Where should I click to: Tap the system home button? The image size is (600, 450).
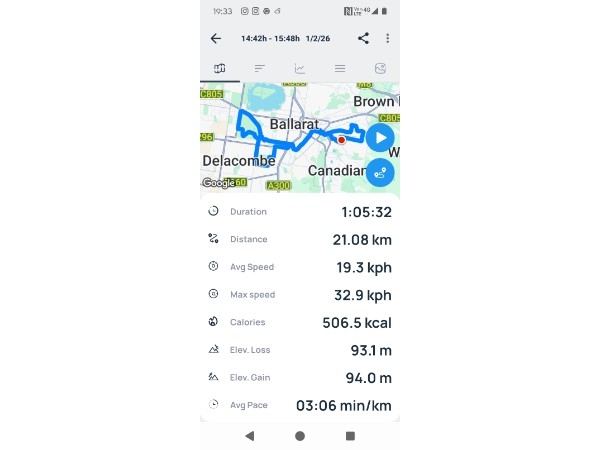click(300, 436)
